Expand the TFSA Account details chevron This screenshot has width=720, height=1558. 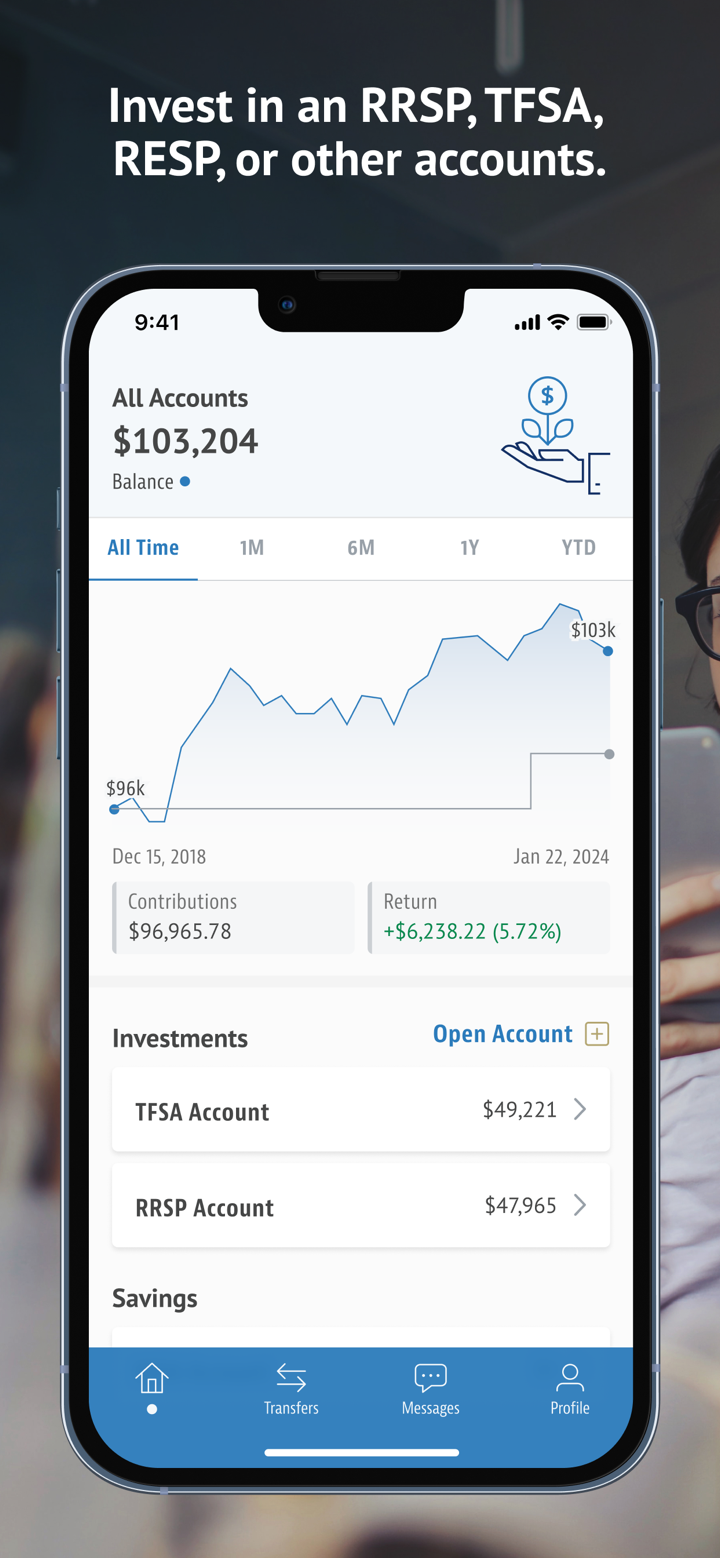tap(580, 1109)
